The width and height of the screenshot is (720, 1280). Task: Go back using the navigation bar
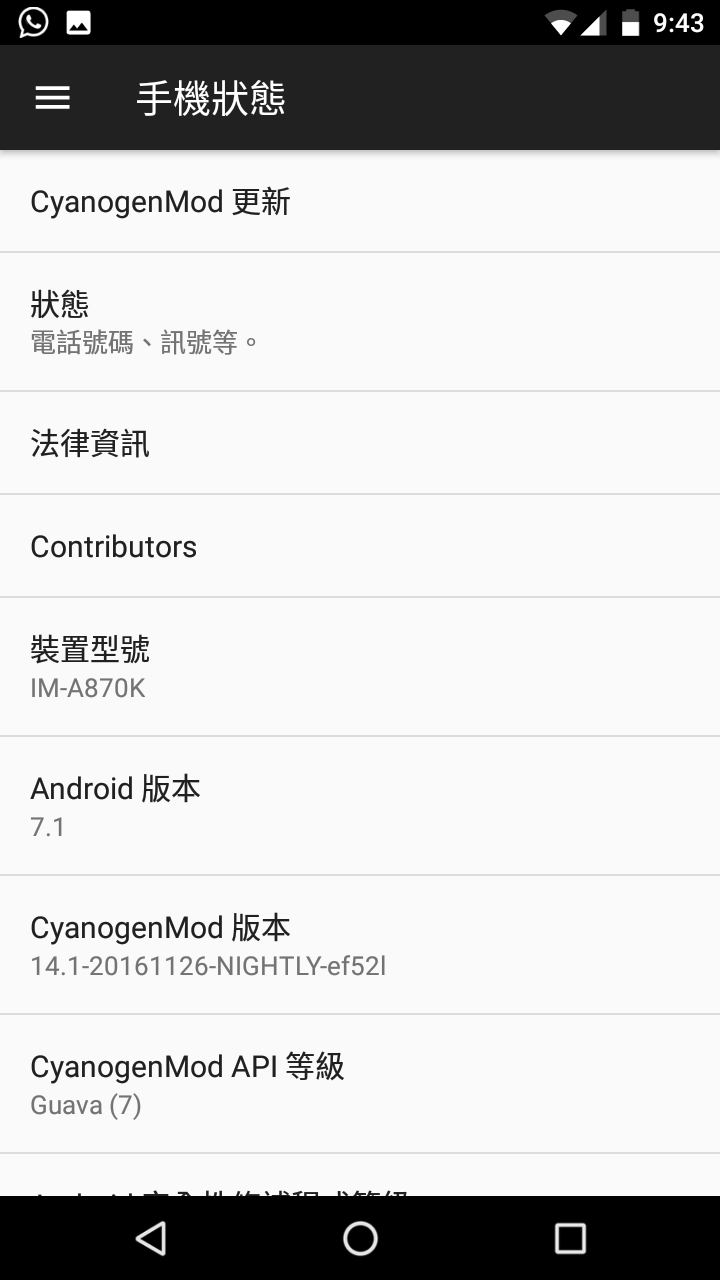coord(151,1238)
